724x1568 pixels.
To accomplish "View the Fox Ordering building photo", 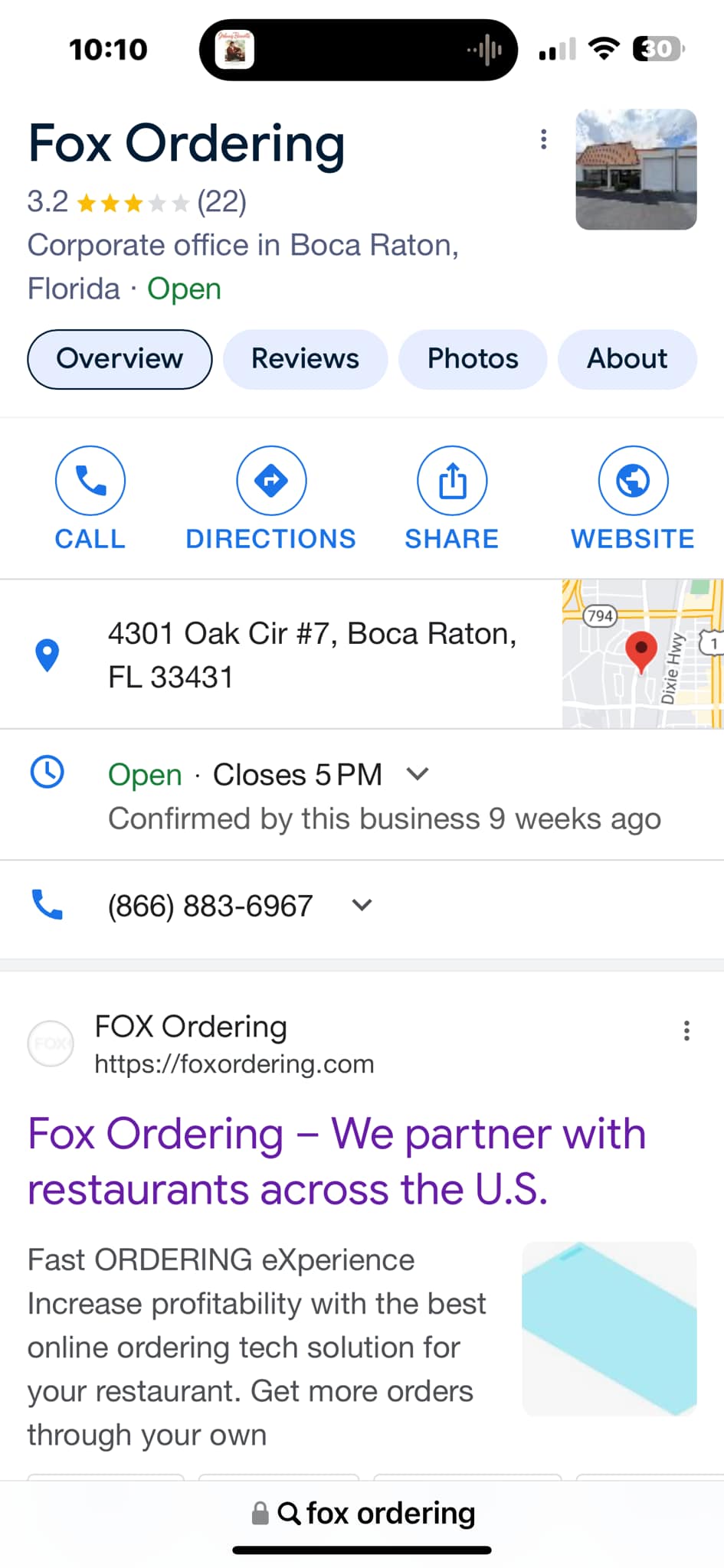I will (636, 170).
